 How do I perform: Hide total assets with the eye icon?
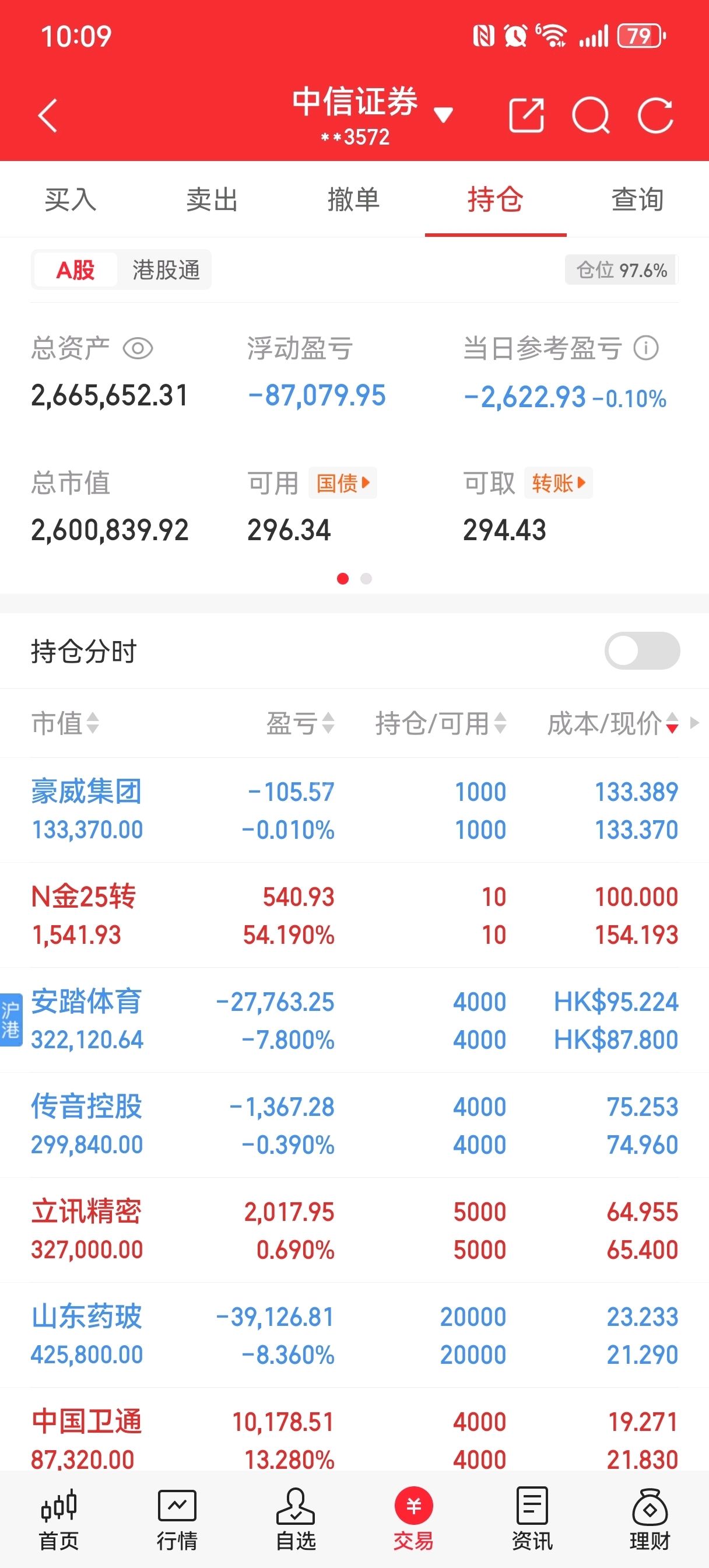point(138,349)
